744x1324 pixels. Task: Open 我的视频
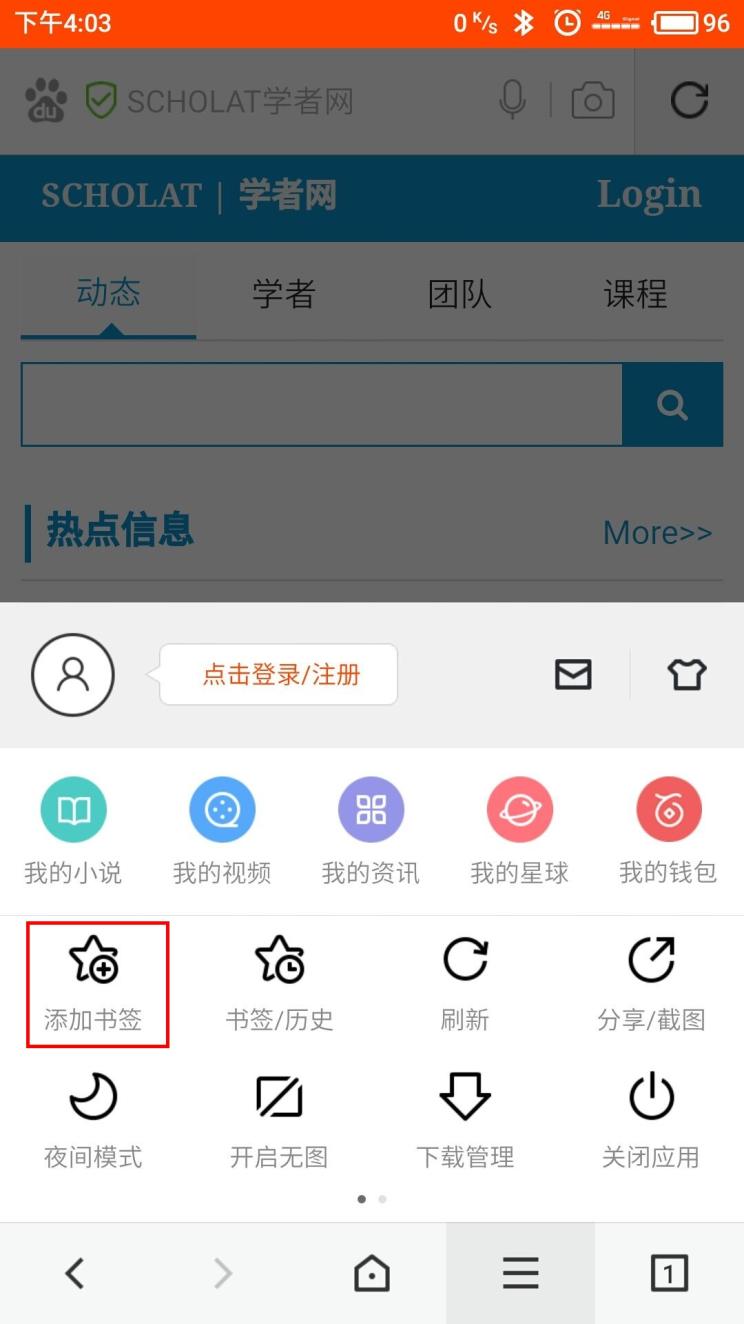point(222,830)
